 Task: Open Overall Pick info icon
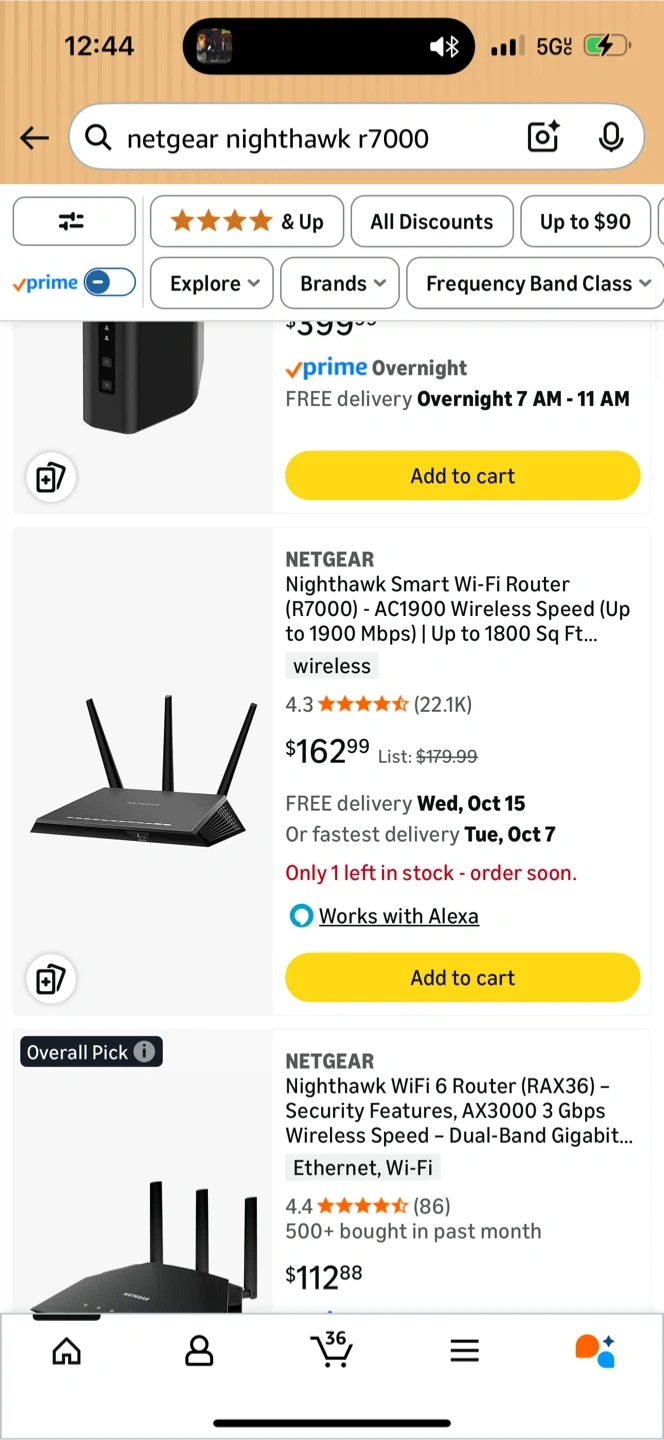click(x=144, y=1052)
